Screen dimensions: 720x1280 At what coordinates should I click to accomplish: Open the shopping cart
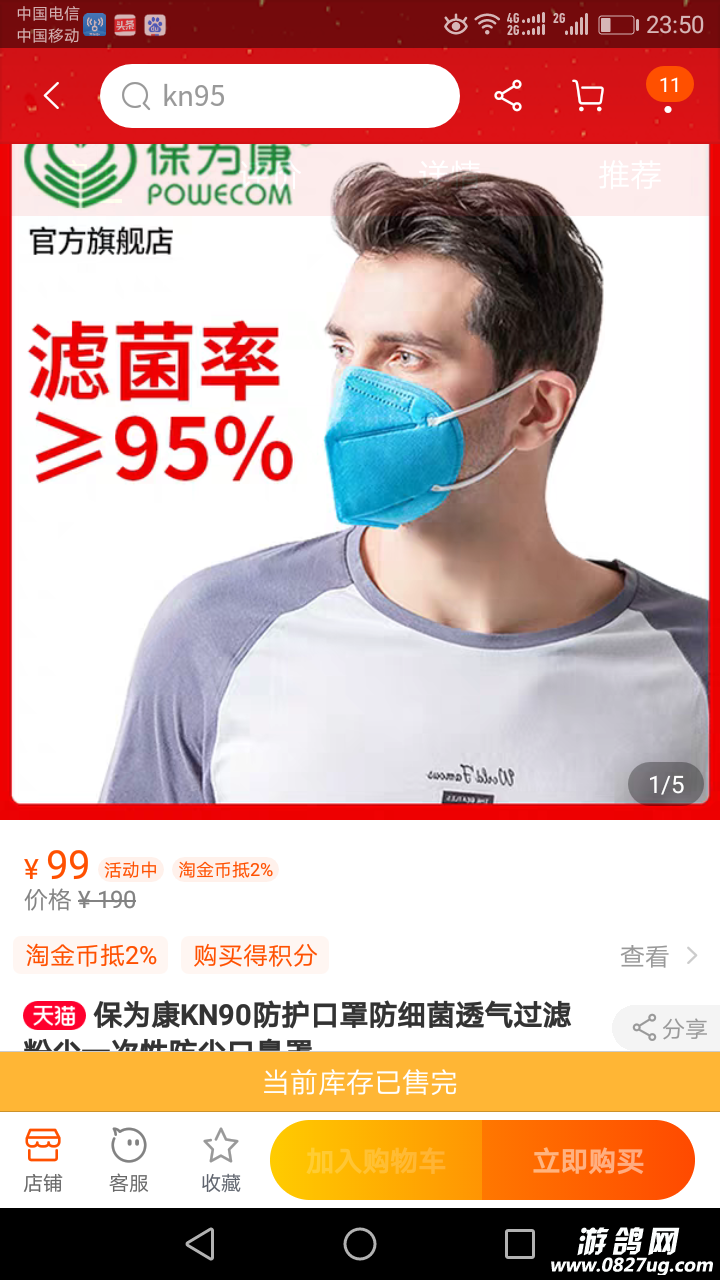(588, 96)
